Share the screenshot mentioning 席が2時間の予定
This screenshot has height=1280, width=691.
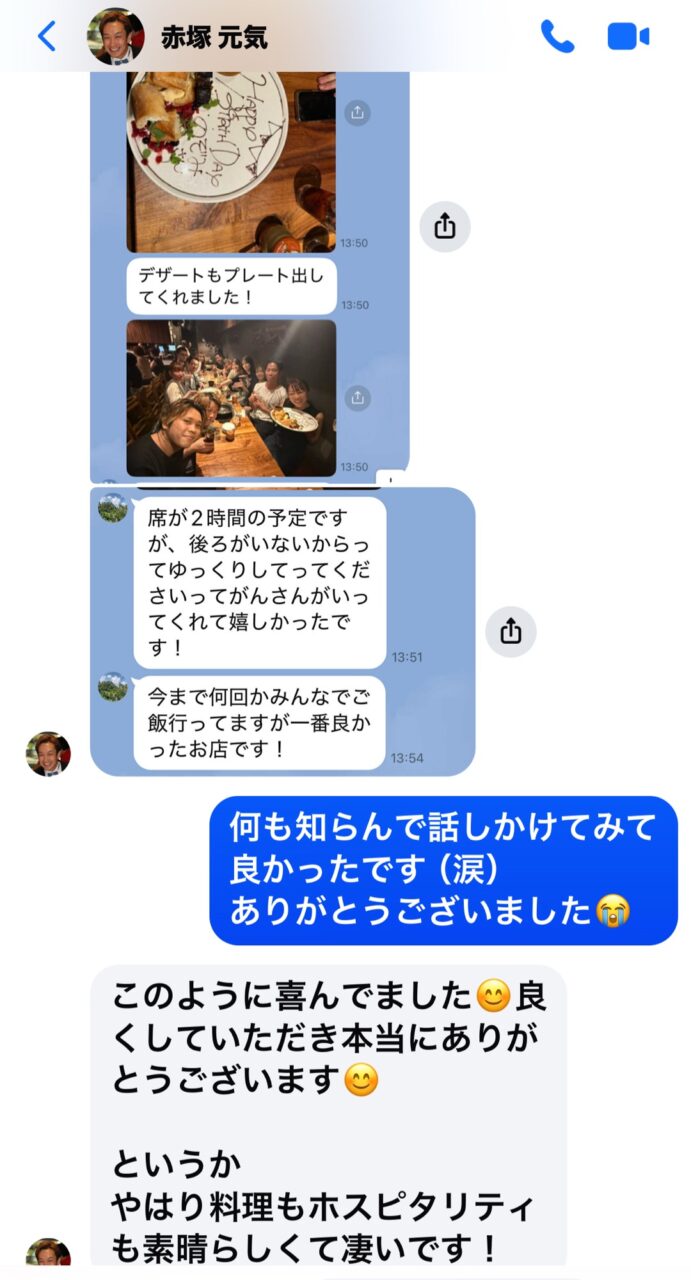coord(511,632)
